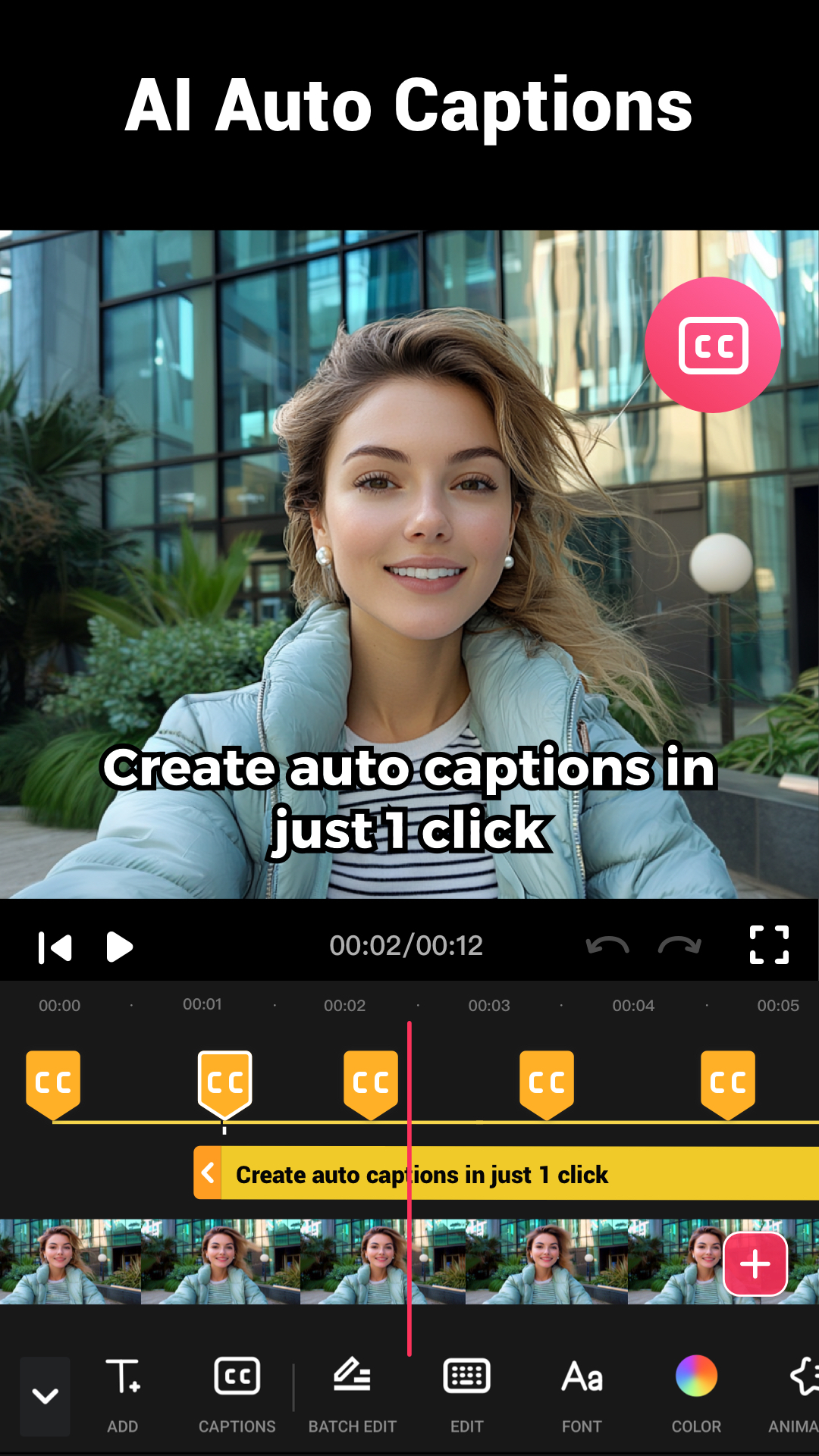The height and width of the screenshot is (1456, 819).
Task: Select the yellow caption clip in the timeline
Action: pos(516,1174)
